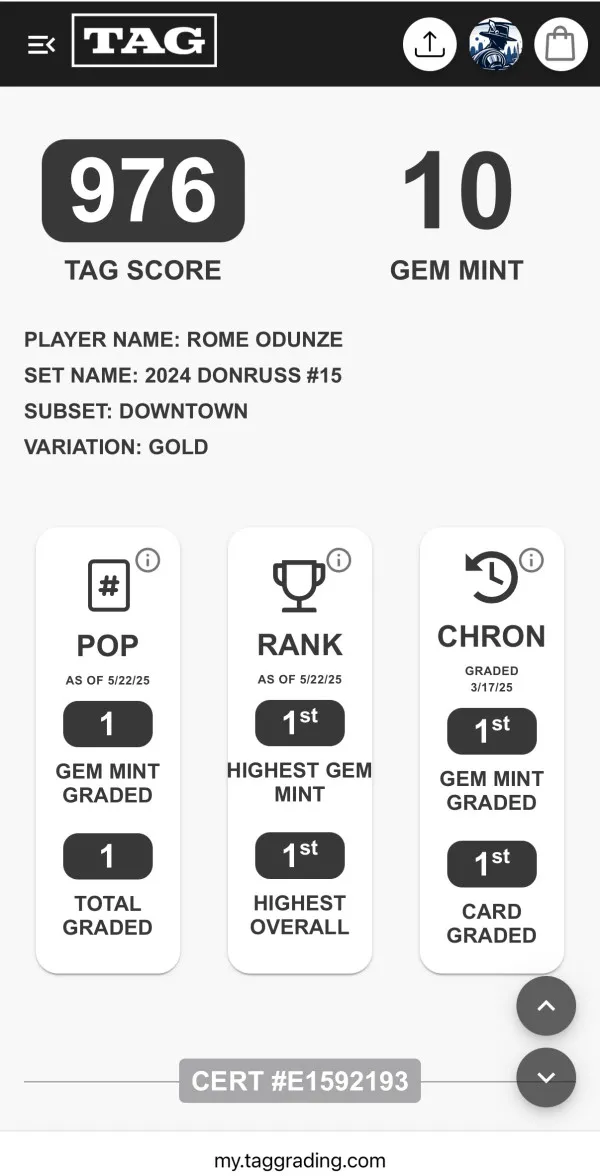Show info about the POP card

(148, 560)
